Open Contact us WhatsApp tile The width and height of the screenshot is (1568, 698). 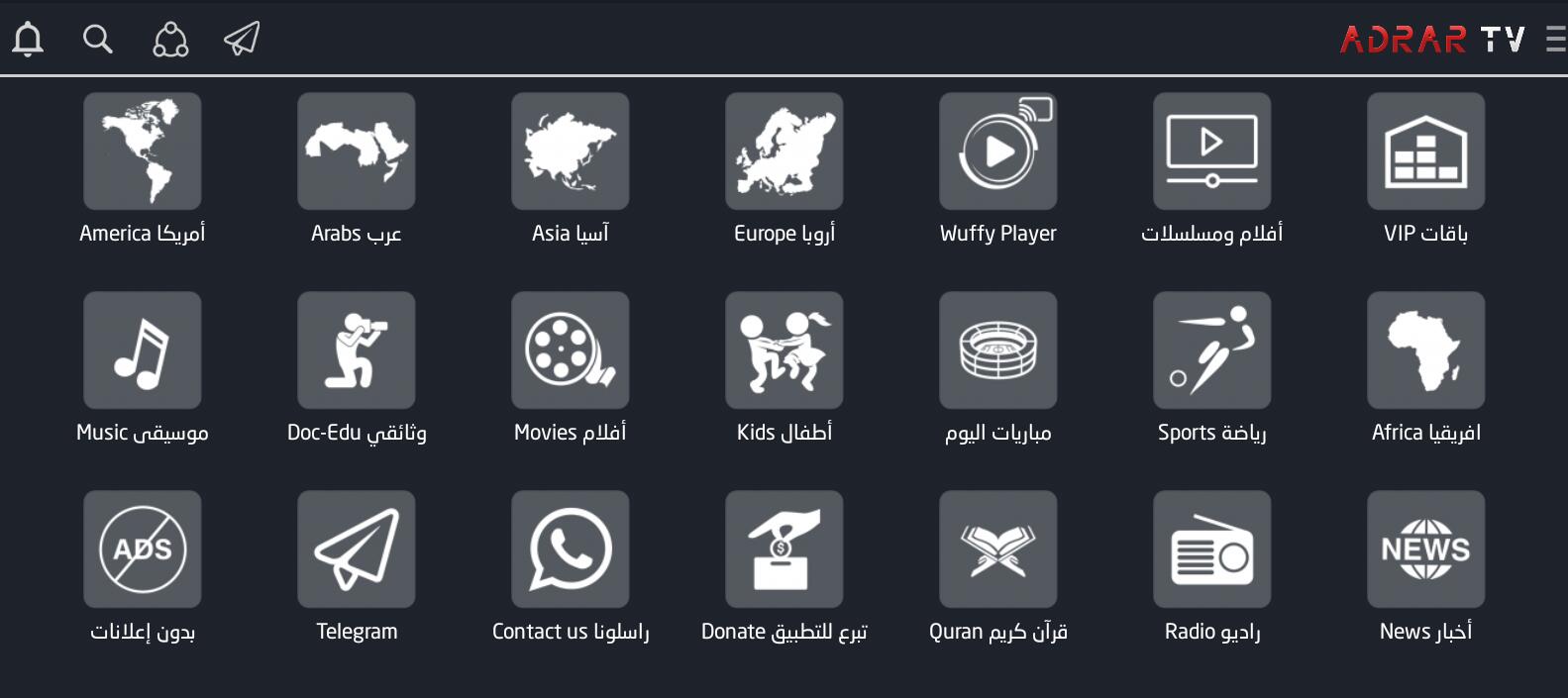tap(571, 549)
